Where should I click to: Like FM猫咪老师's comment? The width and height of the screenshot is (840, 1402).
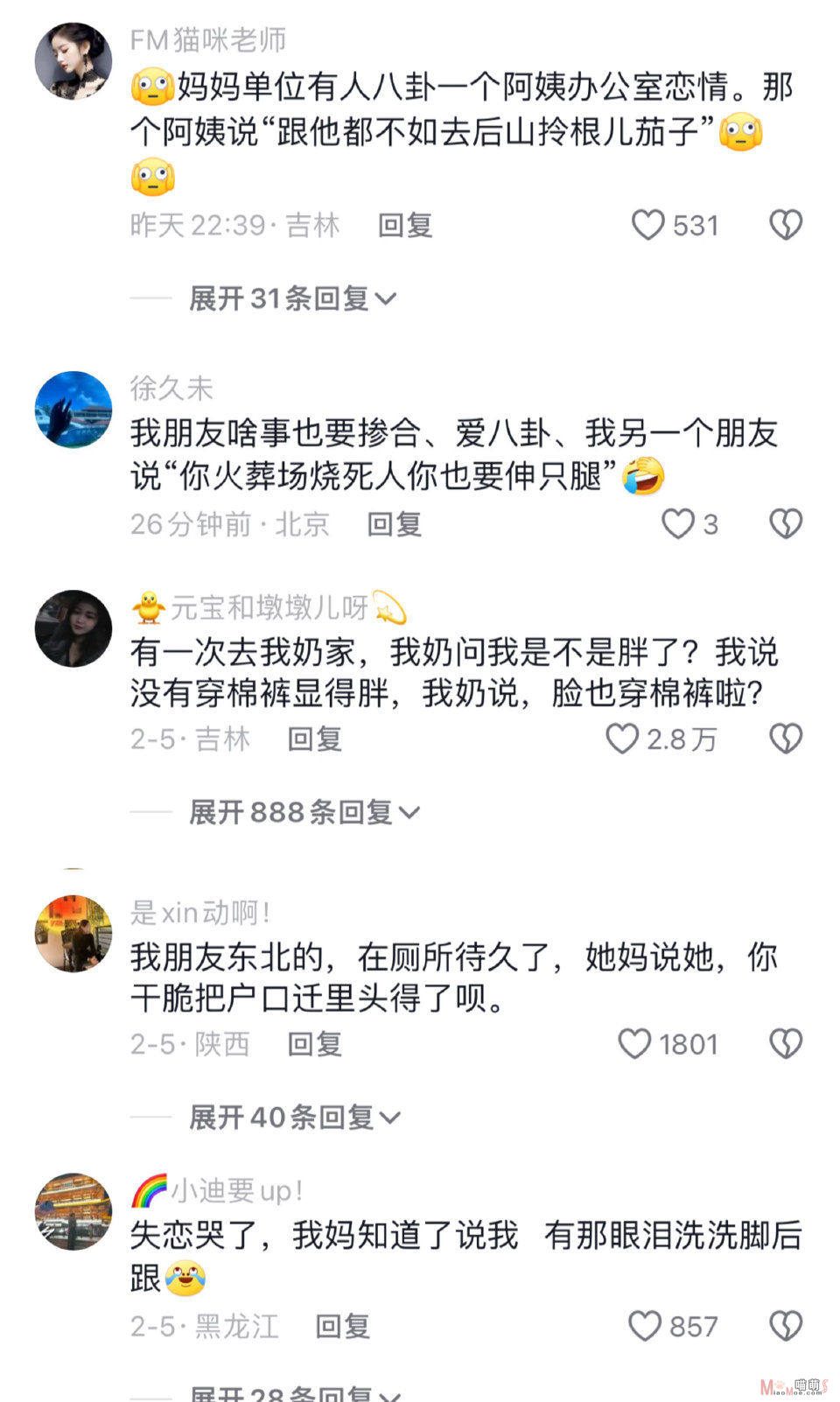point(648,225)
